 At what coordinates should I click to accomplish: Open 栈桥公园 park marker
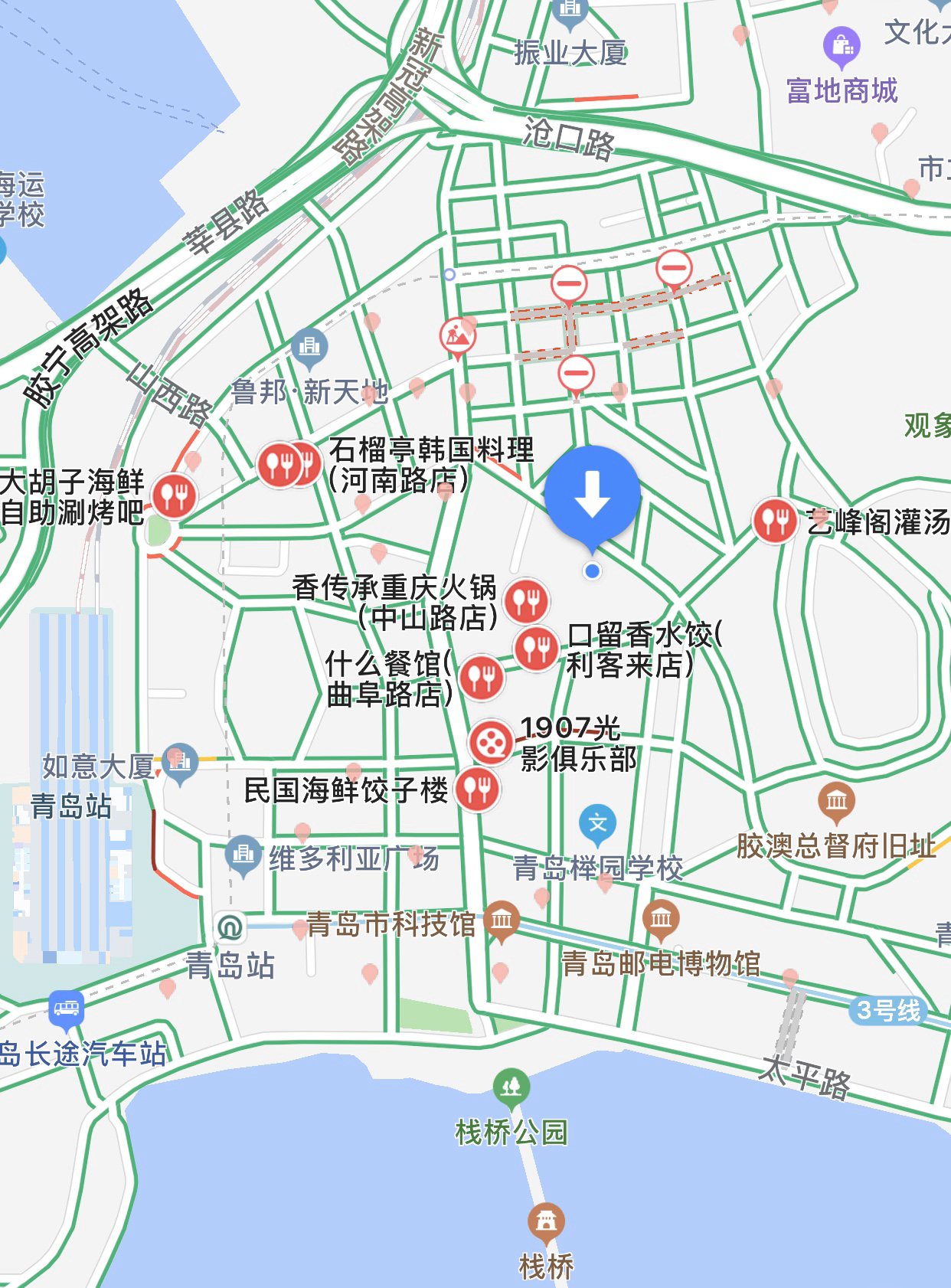click(x=511, y=1087)
